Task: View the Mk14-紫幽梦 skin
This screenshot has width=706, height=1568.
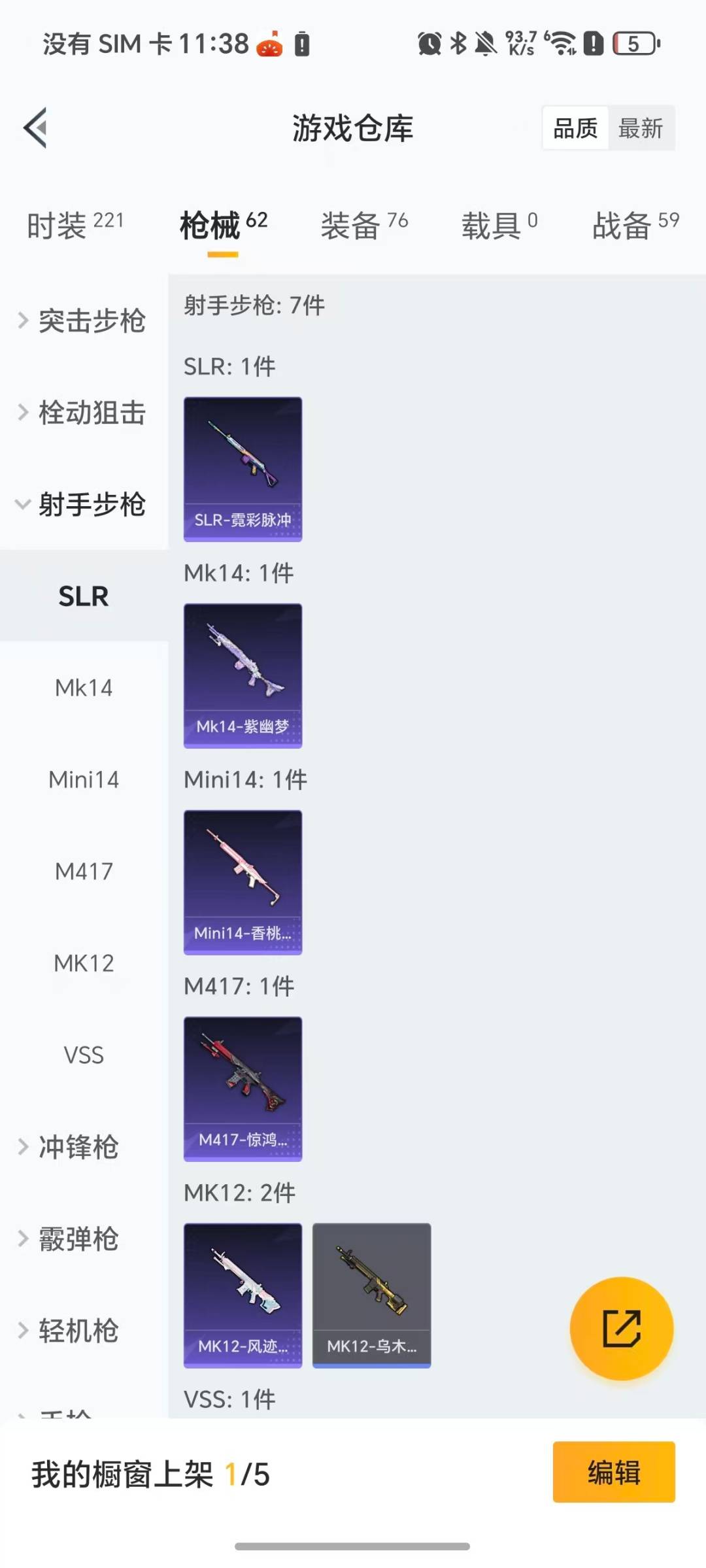Action: coord(243,675)
